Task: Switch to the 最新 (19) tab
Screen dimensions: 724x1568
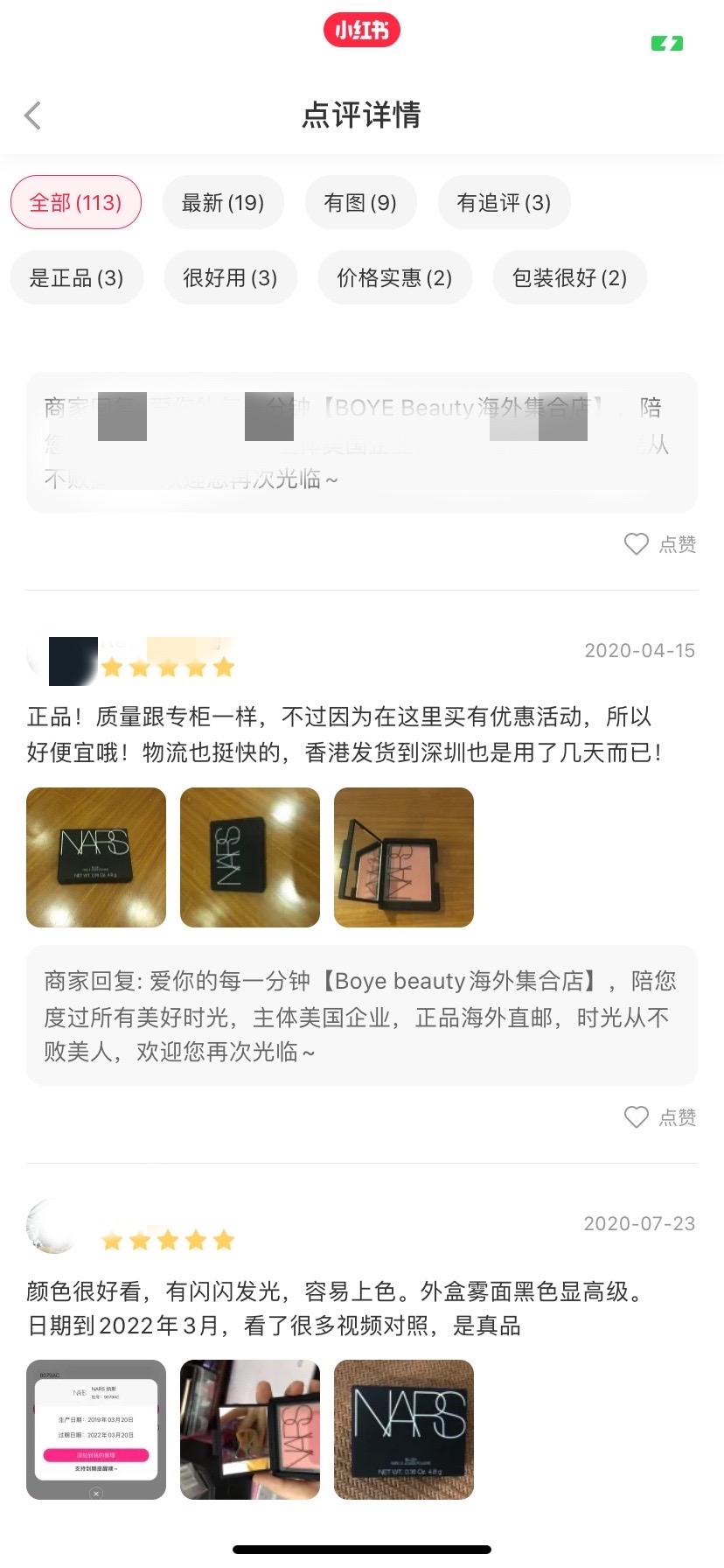Action: [223, 202]
